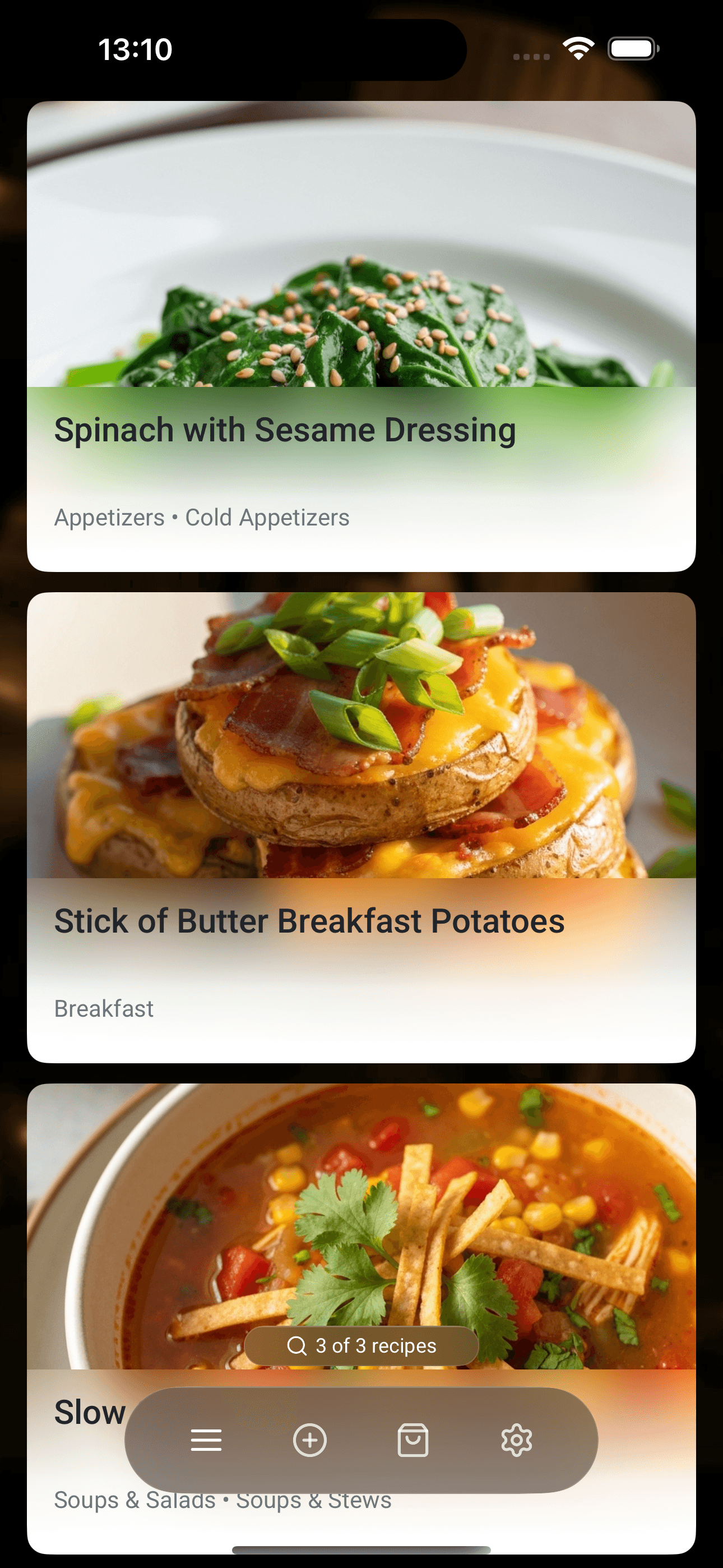Screen dimensions: 723x1568
Task: Tap the clock showing 13:10
Action: click(x=135, y=50)
